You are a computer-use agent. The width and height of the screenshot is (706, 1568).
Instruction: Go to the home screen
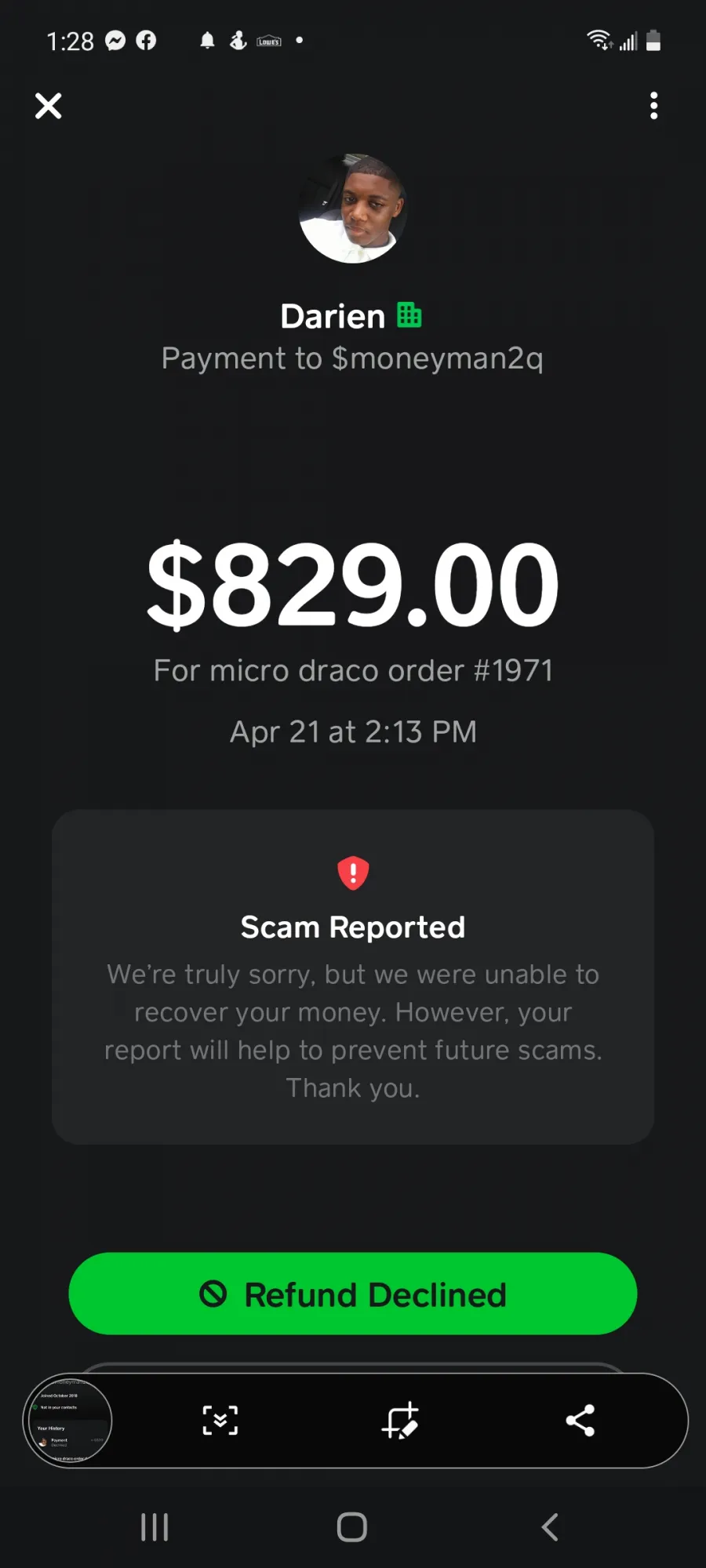[352, 1527]
